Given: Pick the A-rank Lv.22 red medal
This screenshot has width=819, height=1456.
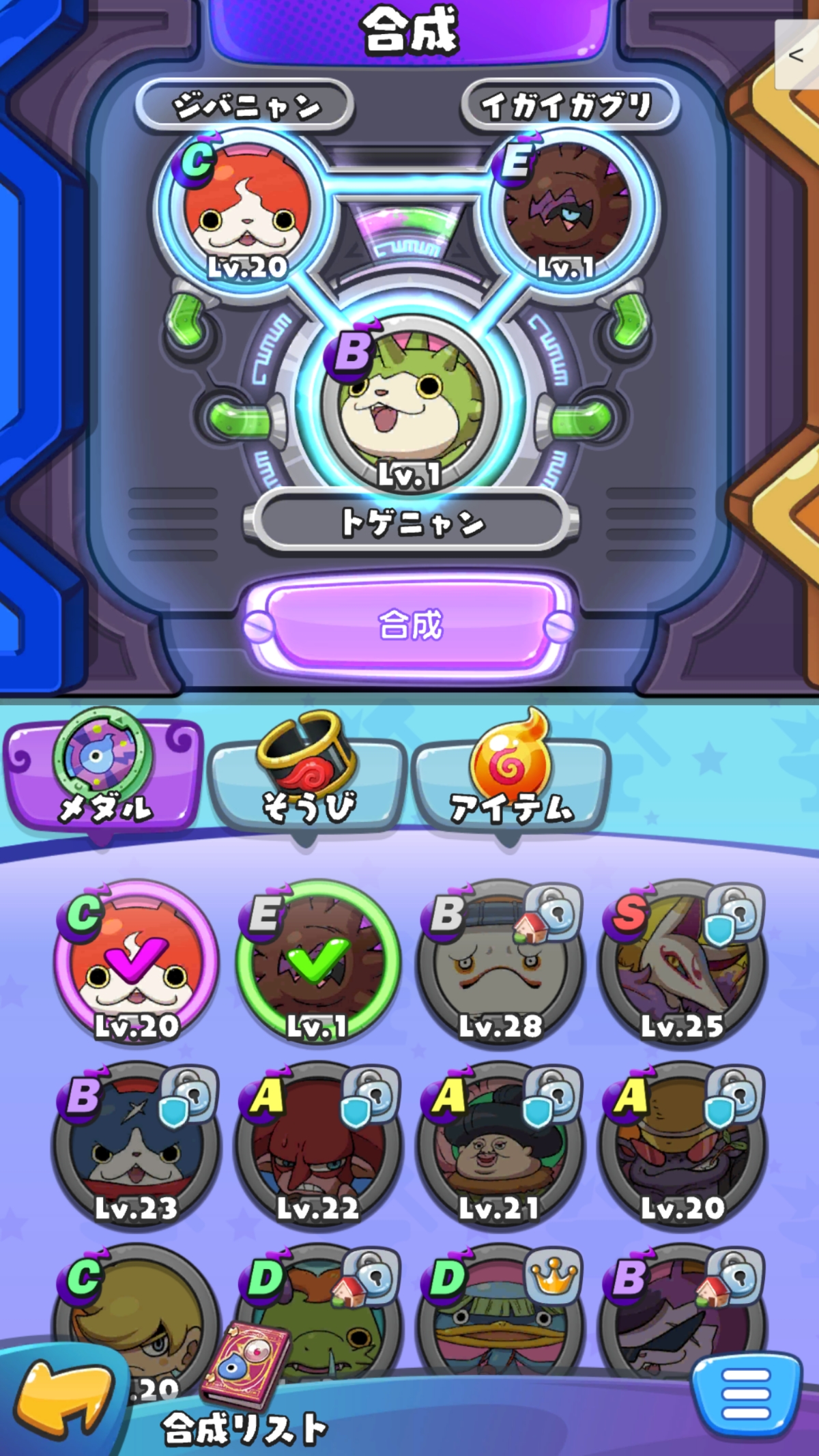Looking at the screenshot, I should pyautogui.click(x=318, y=1145).
